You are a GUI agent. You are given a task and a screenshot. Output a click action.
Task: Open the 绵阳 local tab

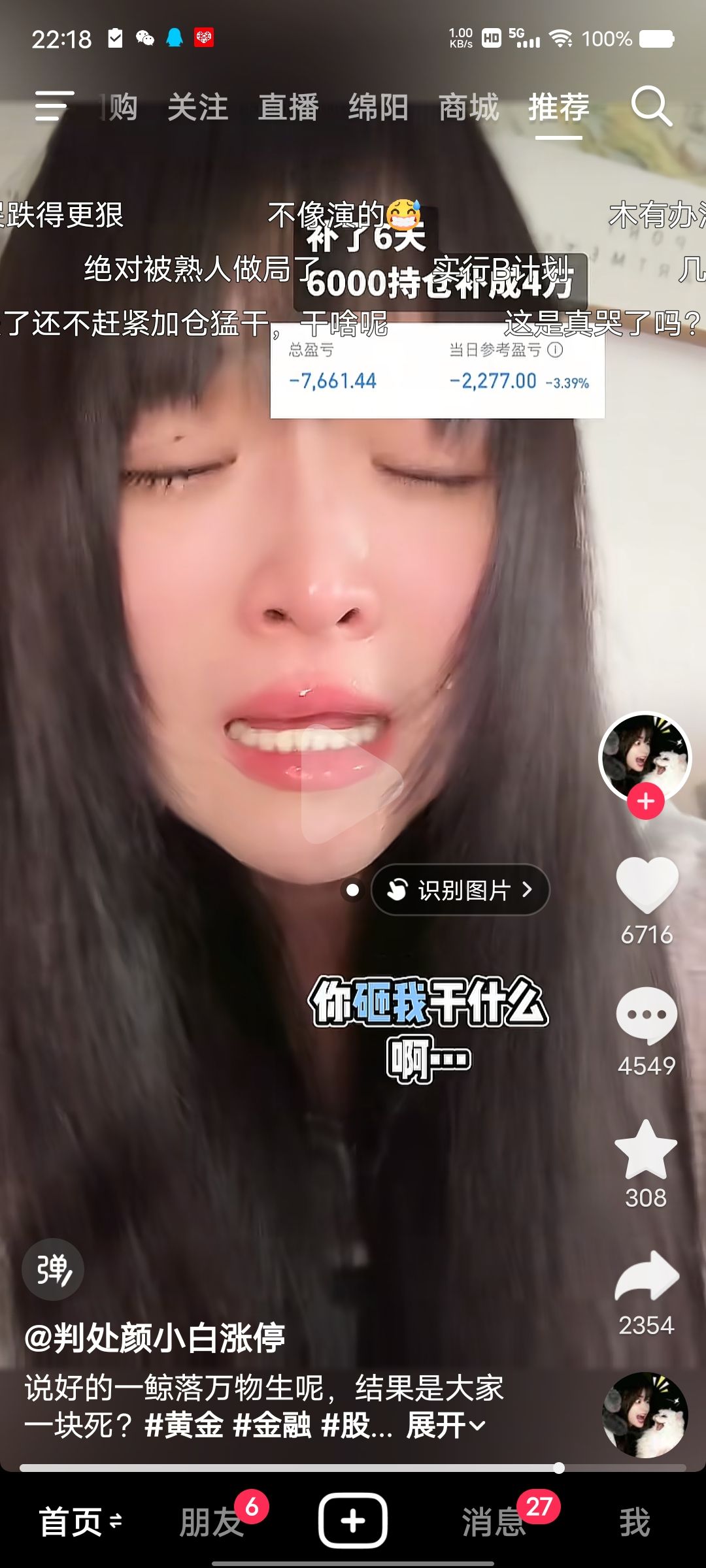[x=378, y=107]
